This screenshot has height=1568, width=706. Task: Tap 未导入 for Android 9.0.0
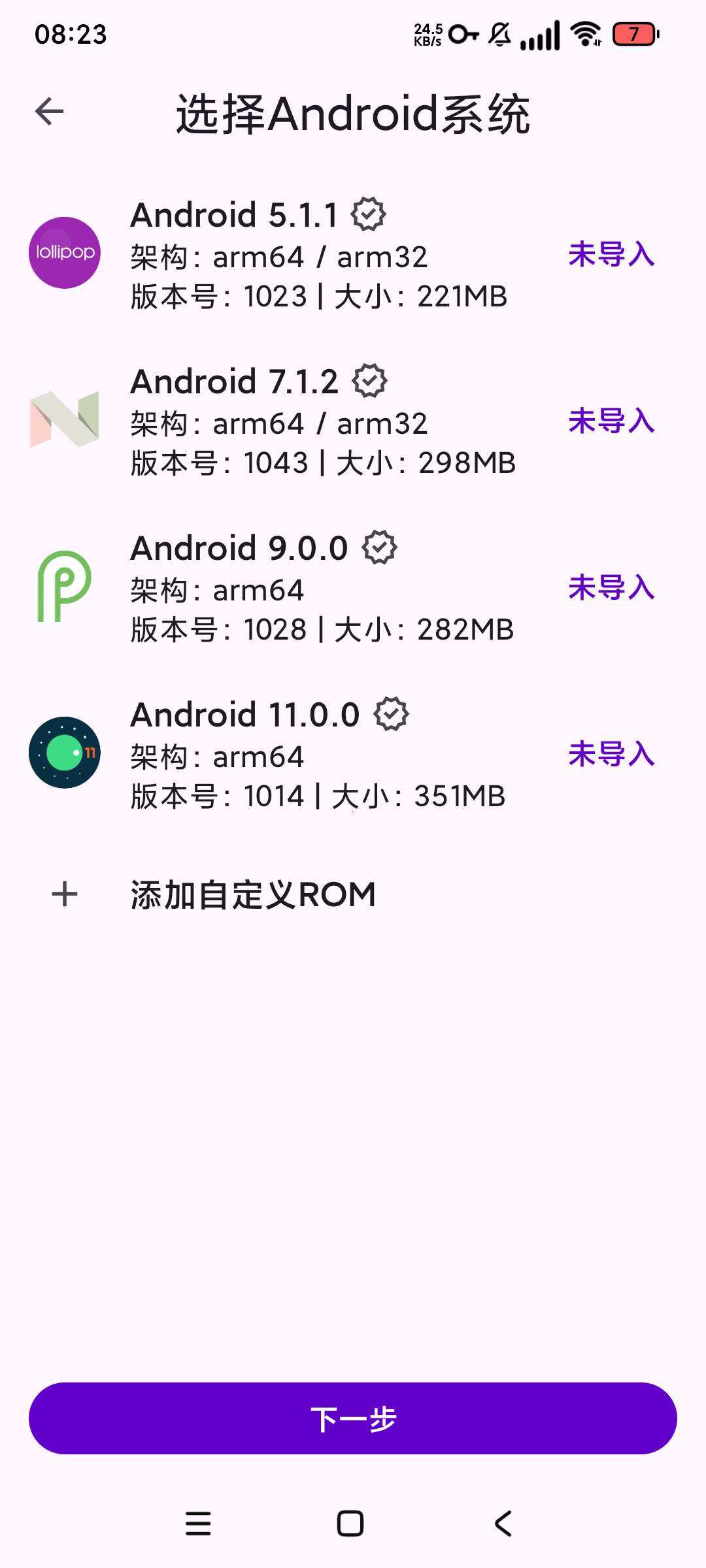(x=611, y=587)
